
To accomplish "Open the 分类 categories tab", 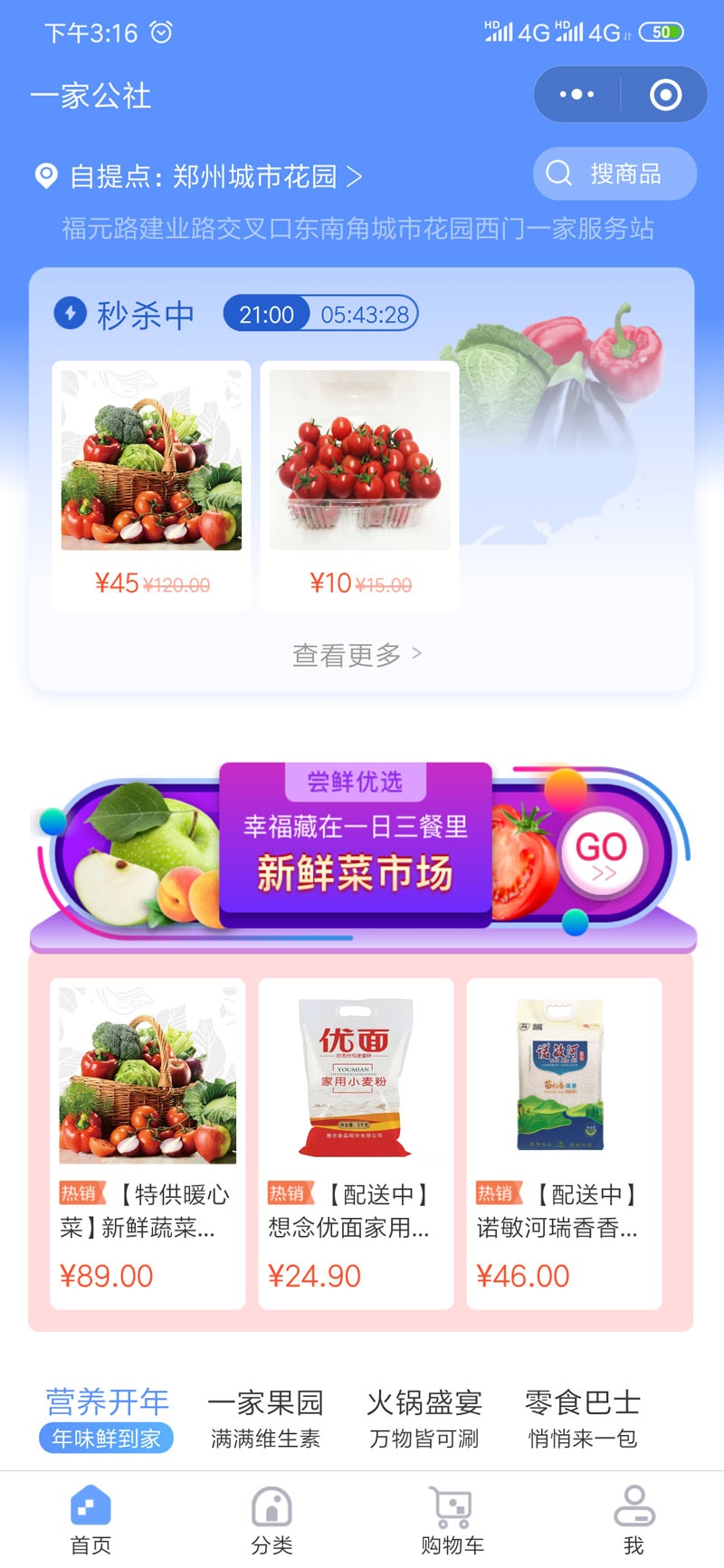I will [271, 1520].
